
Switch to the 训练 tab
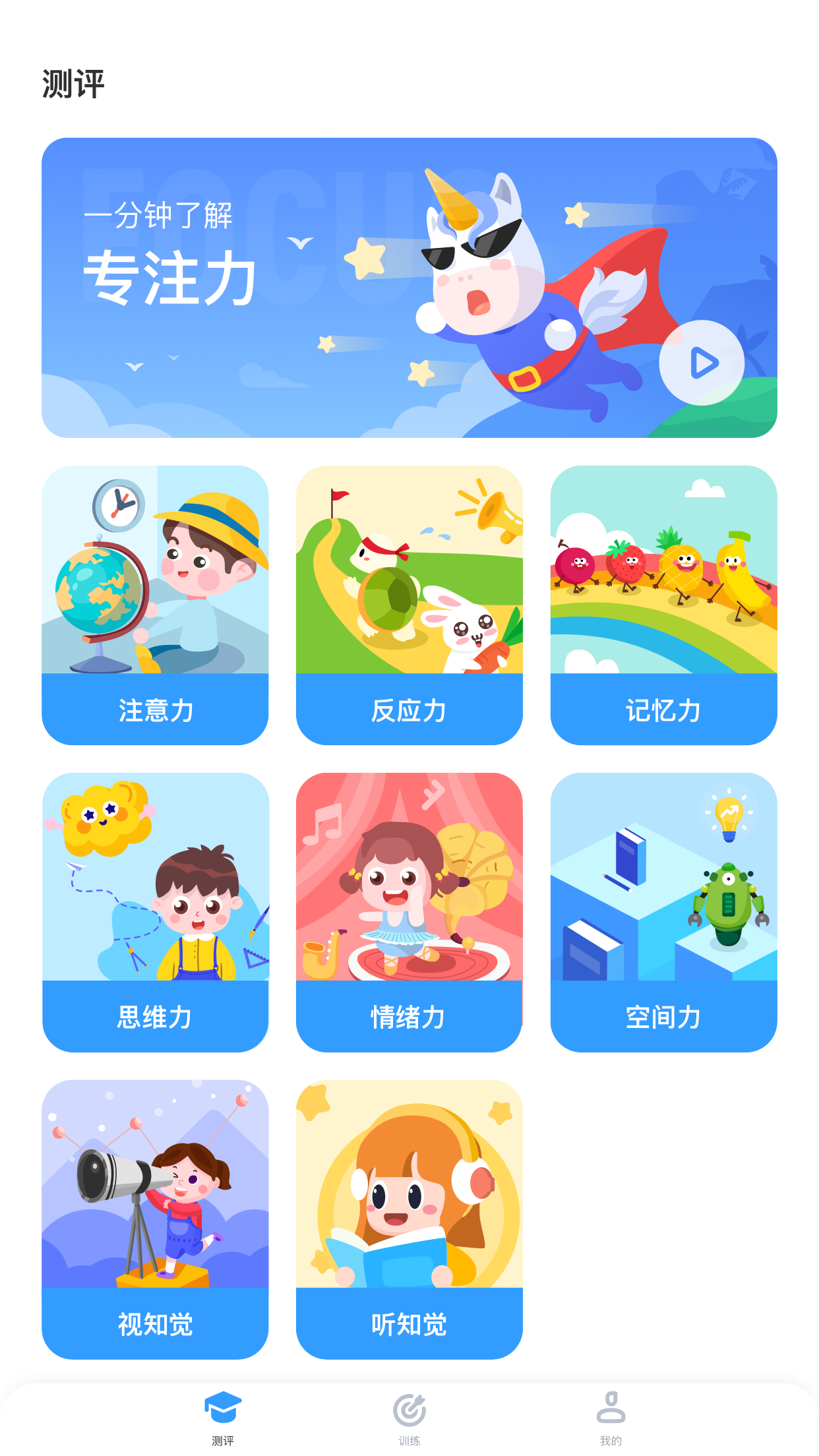pyautogui.click(x=409, y=1418)
